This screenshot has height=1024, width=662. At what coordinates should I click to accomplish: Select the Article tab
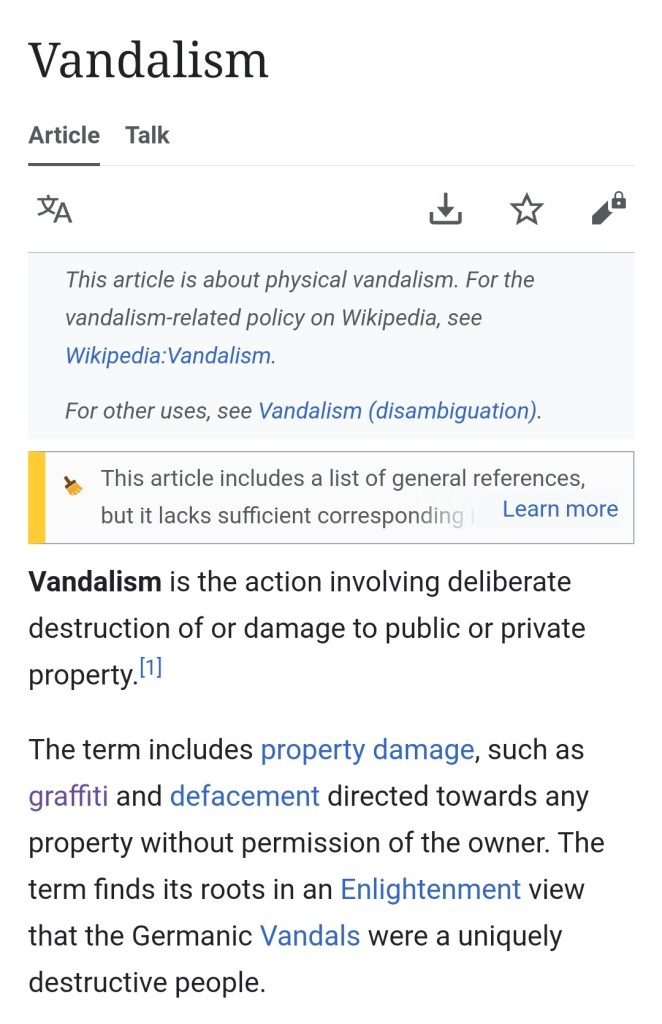[64, 135]
